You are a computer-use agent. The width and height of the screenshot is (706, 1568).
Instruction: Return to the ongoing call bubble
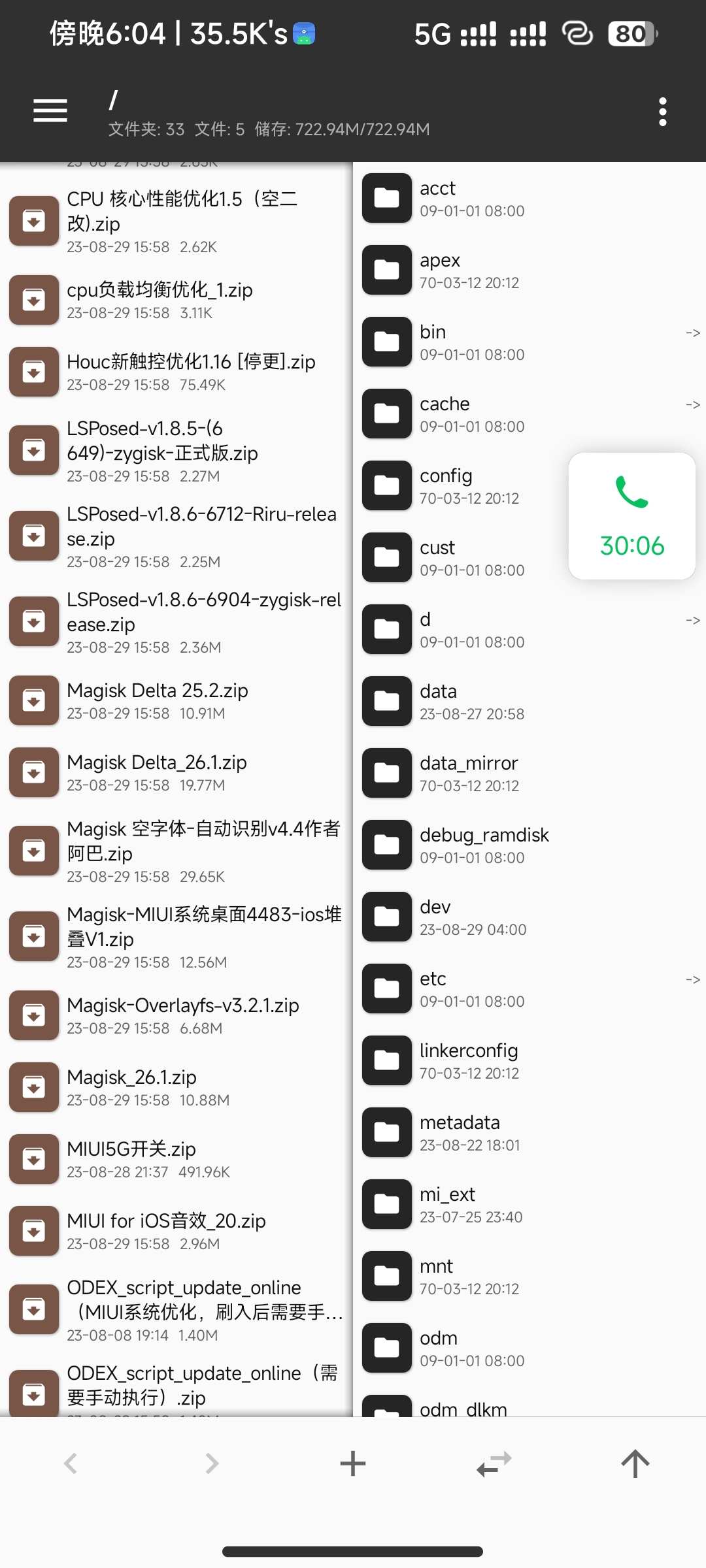(x=631, y=516)
